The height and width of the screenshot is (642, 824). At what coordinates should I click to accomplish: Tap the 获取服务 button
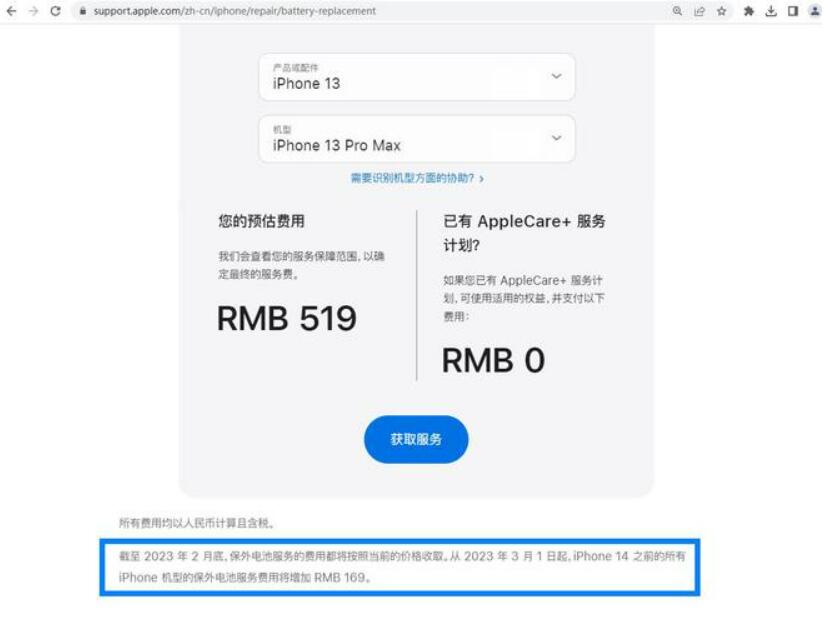[x=416, y=439]
